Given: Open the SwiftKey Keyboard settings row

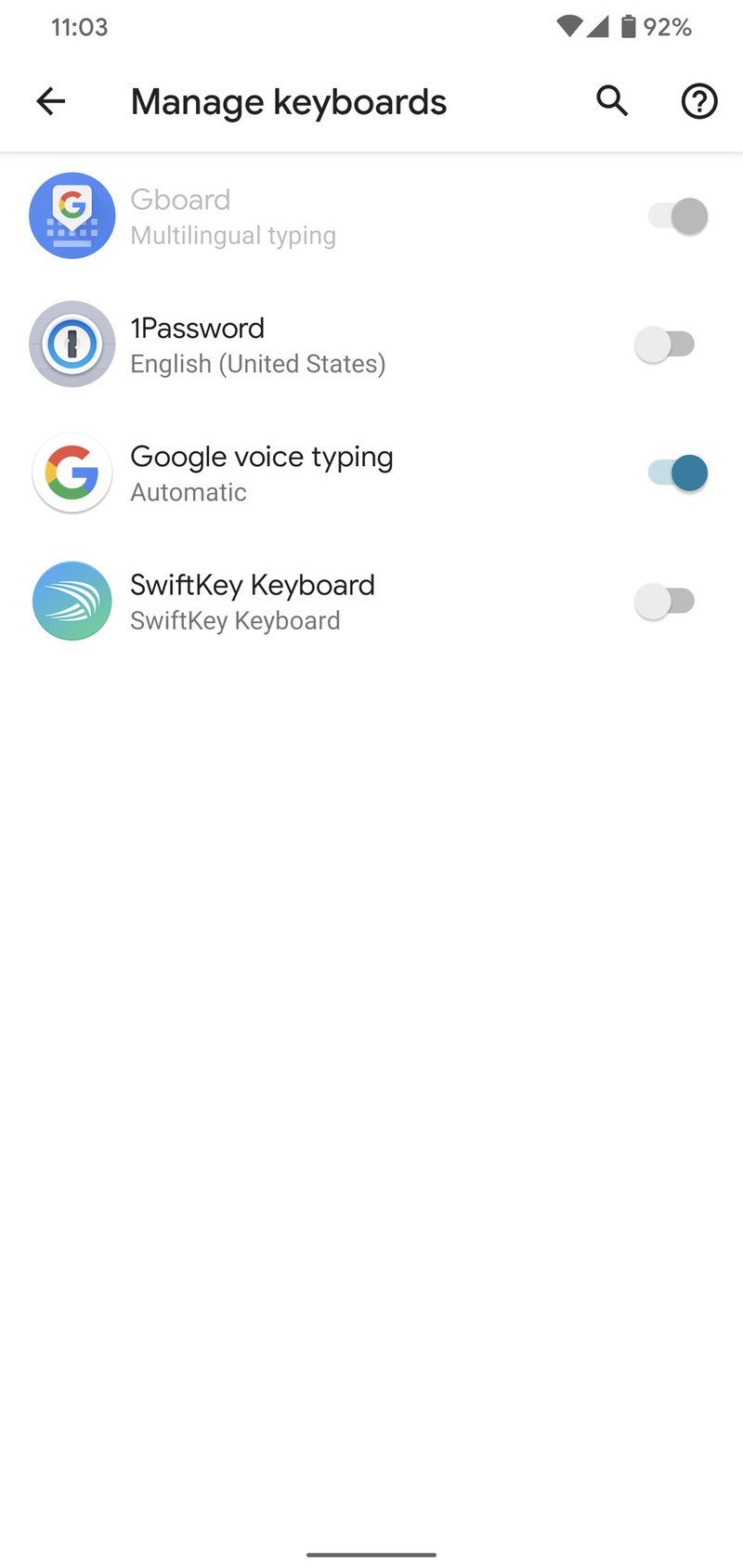Looking at the screenshot, I should point(279,601).
